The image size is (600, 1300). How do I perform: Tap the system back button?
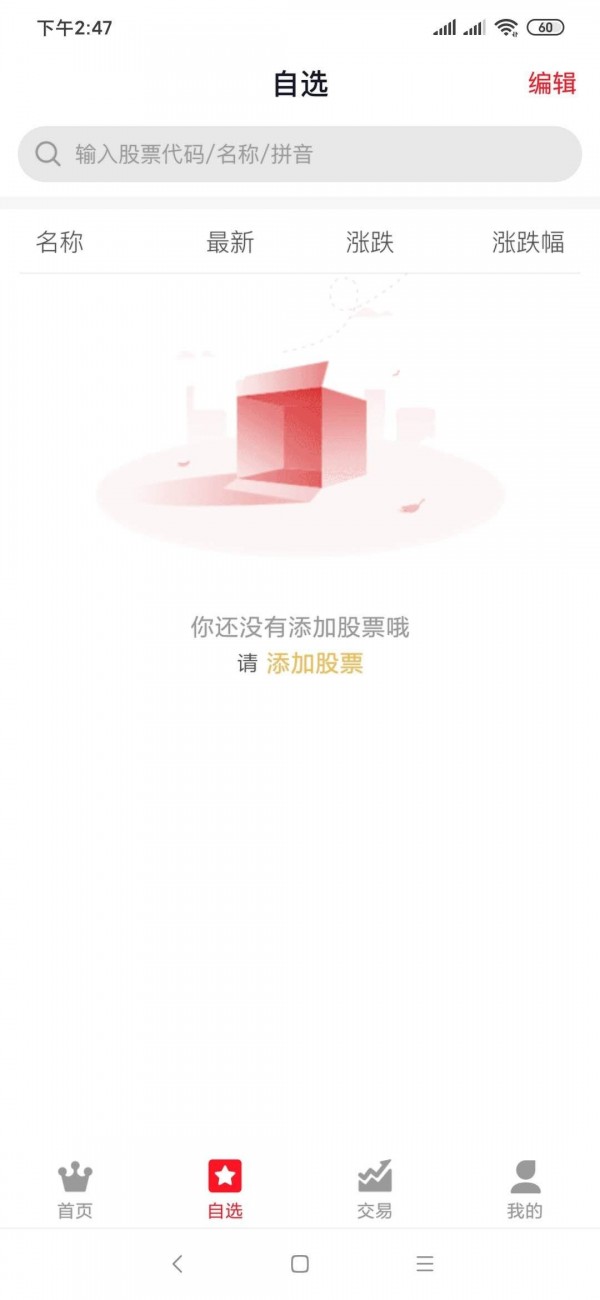177,1264
